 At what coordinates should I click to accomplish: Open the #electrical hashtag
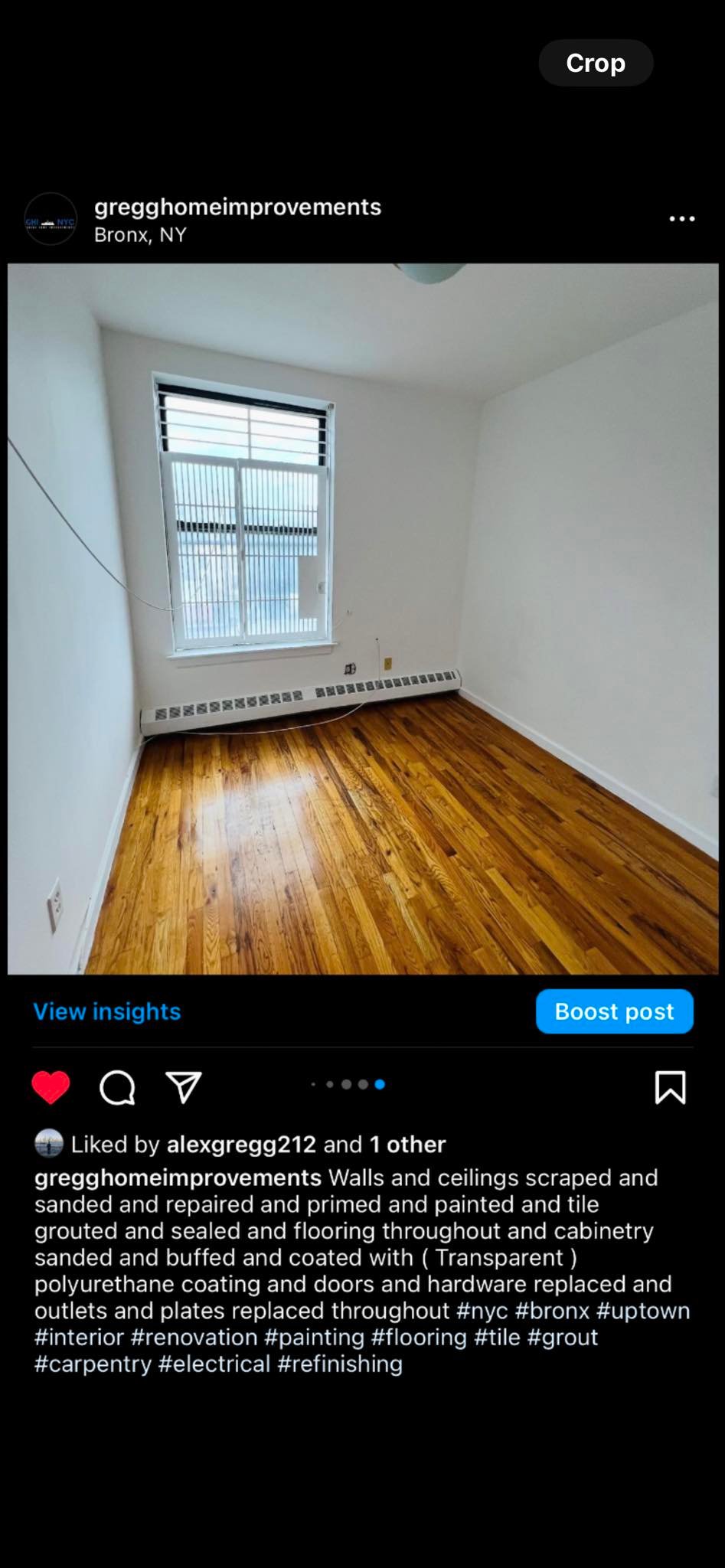coord(214,1364)
